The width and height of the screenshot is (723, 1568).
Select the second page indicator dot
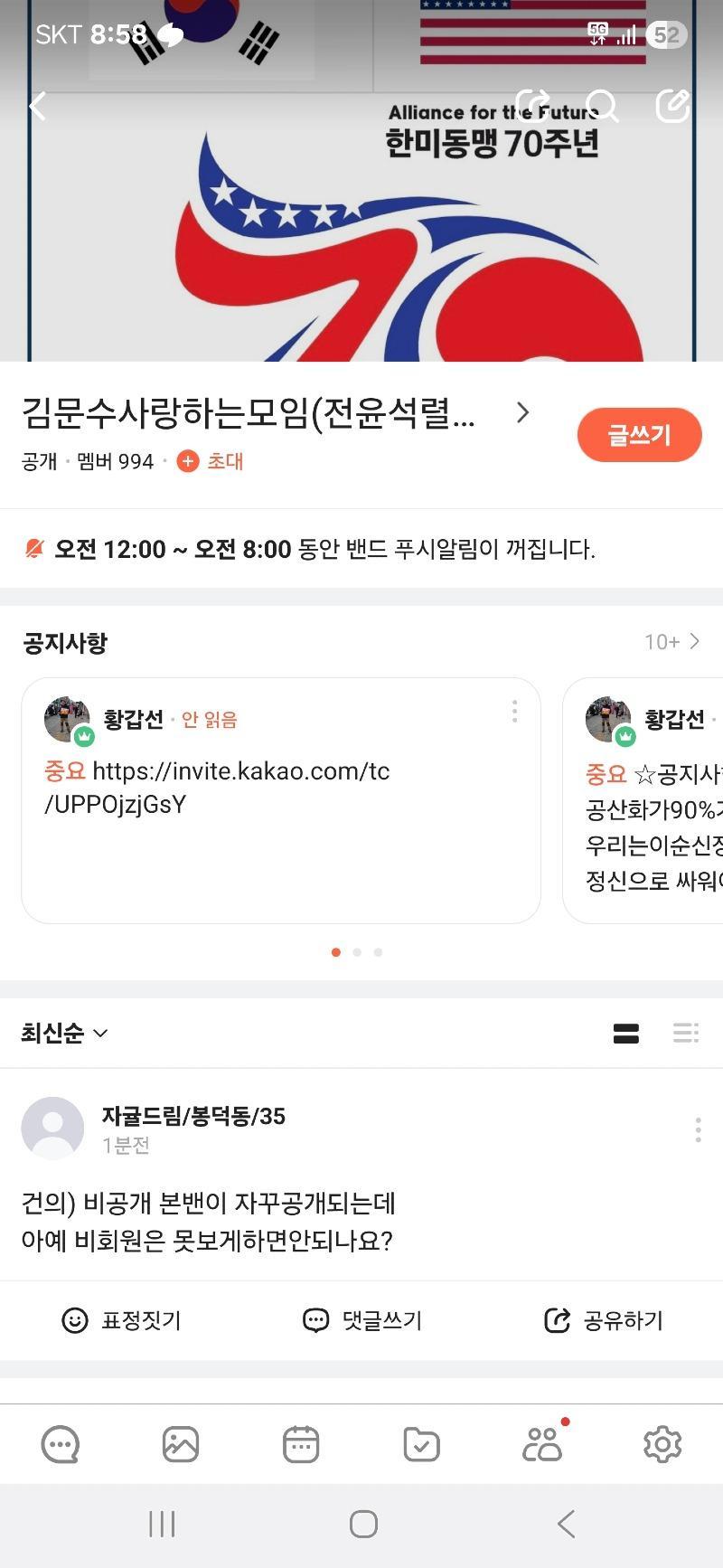(x=357, y=951)
